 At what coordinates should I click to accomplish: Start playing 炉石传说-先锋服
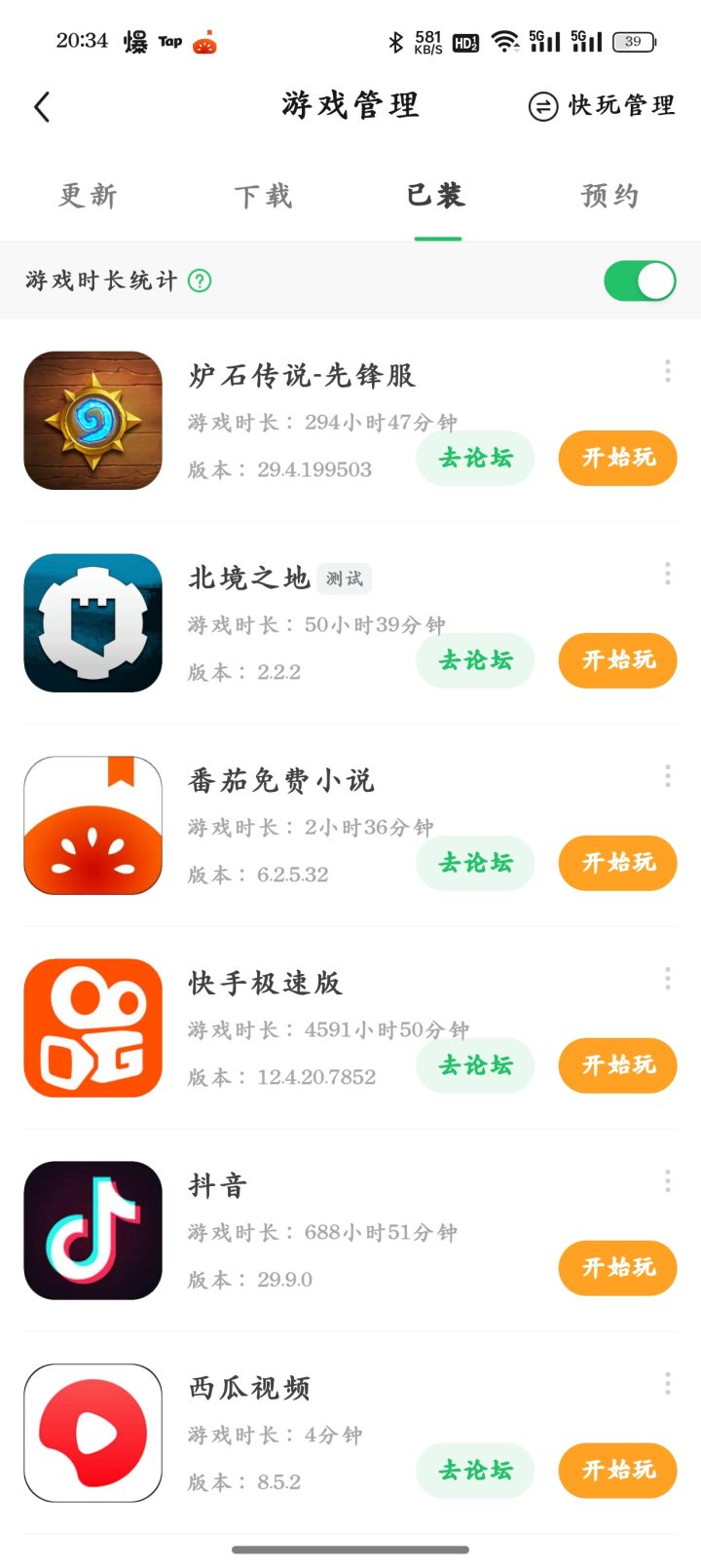click(617, 458)
